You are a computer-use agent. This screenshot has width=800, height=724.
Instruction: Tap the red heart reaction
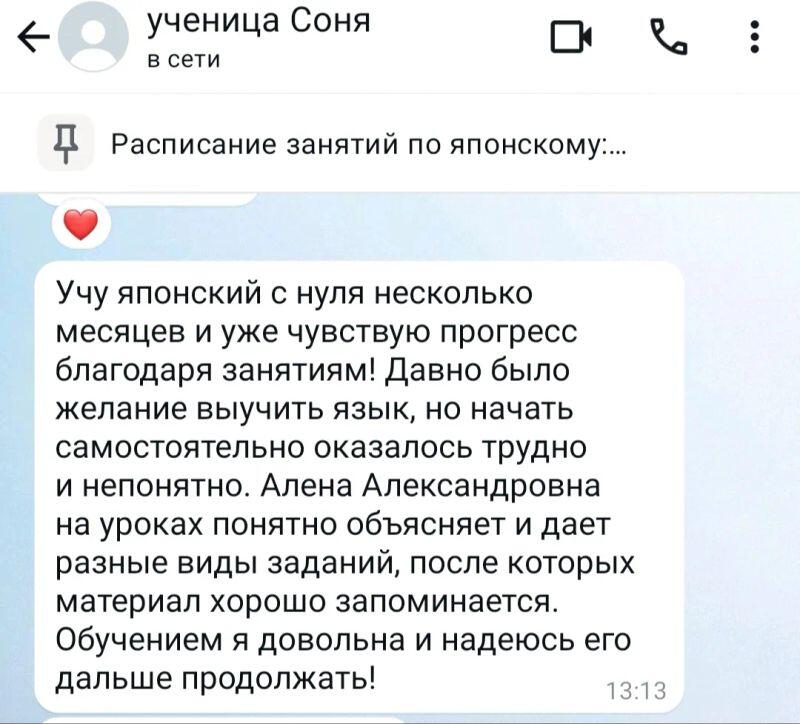click(81, 227)
